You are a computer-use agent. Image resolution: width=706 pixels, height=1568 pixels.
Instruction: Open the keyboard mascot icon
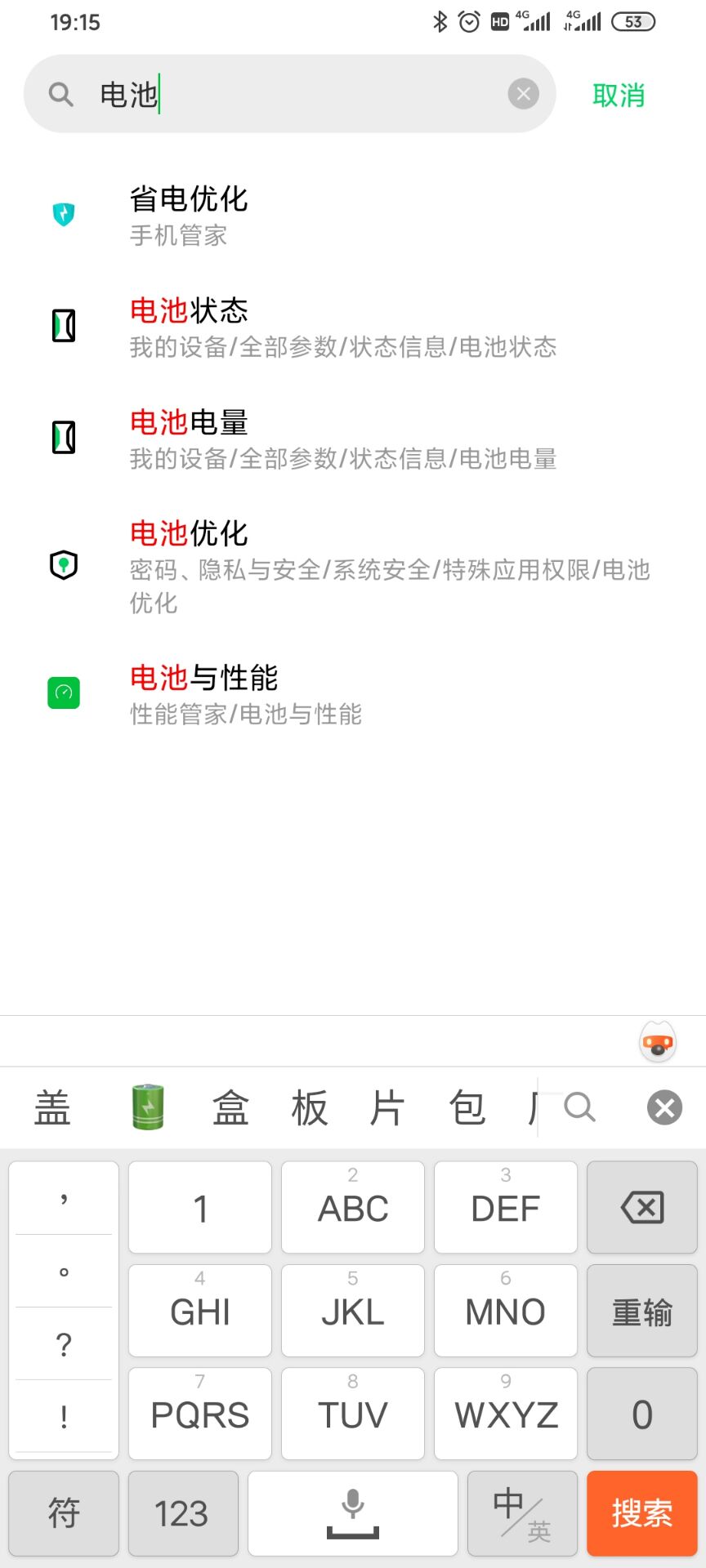[658, 1041]
